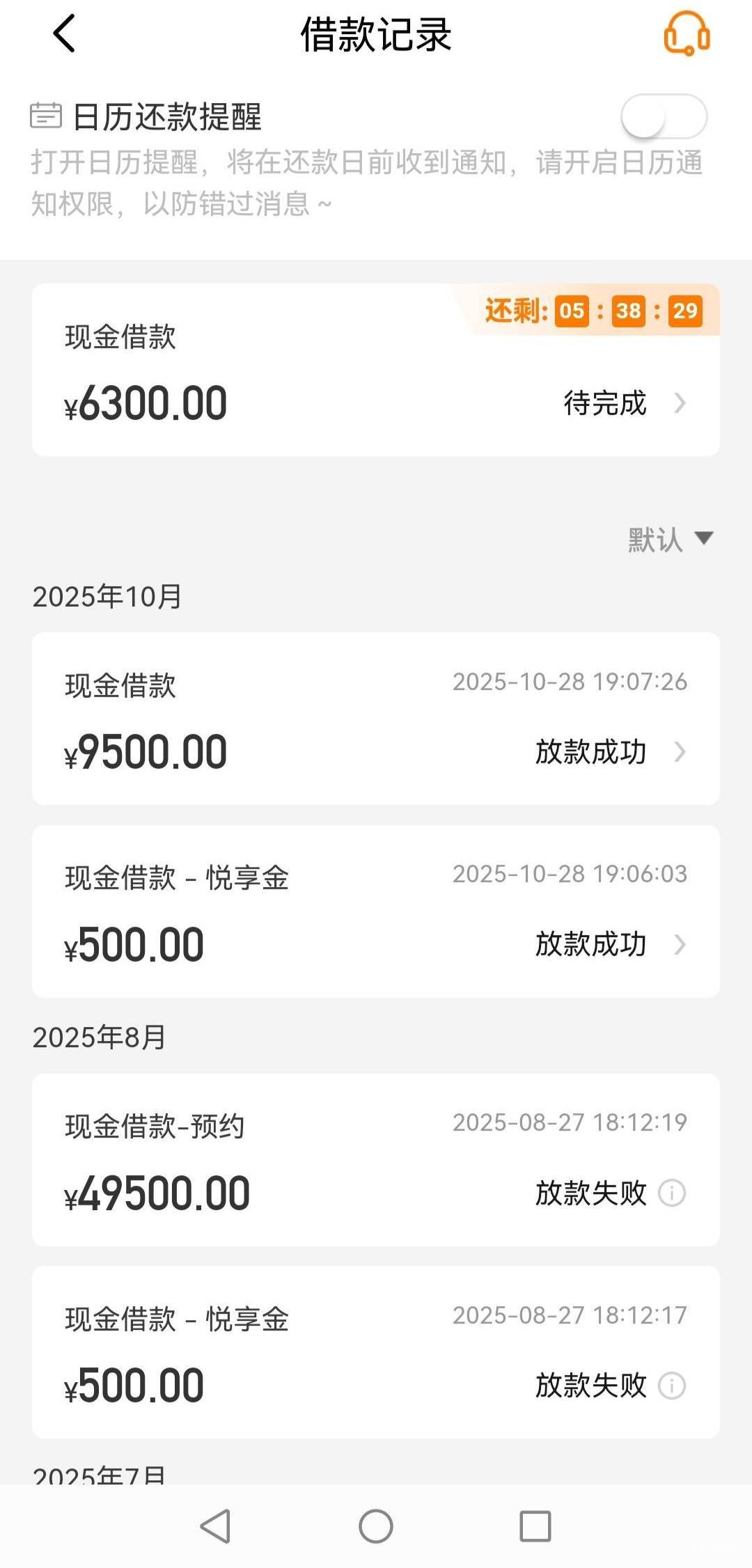Show failure info for 2025-08-27 18:12:17 loan

[x=672, y=1386]
